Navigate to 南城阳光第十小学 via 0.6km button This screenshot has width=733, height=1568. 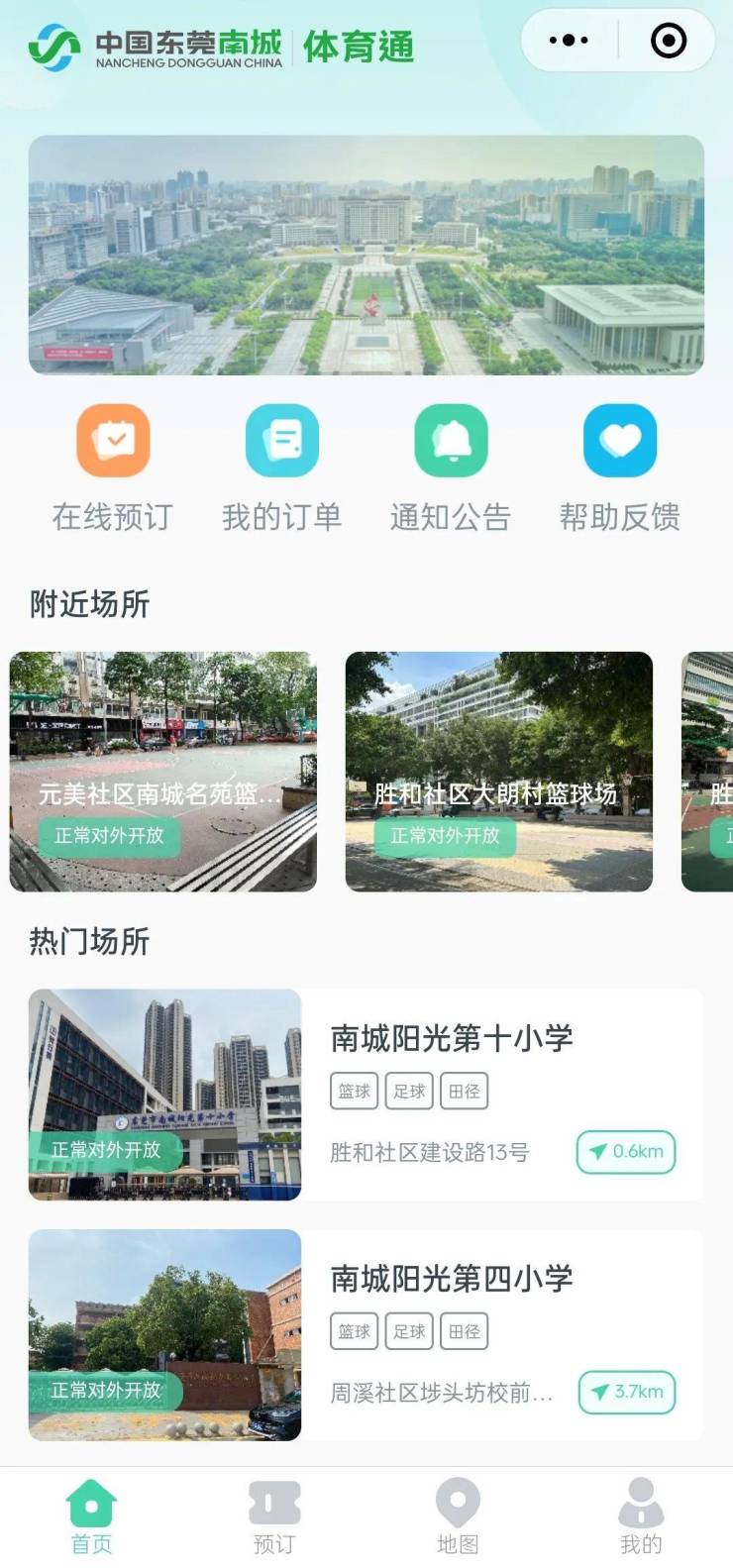tap(626, 1152)
